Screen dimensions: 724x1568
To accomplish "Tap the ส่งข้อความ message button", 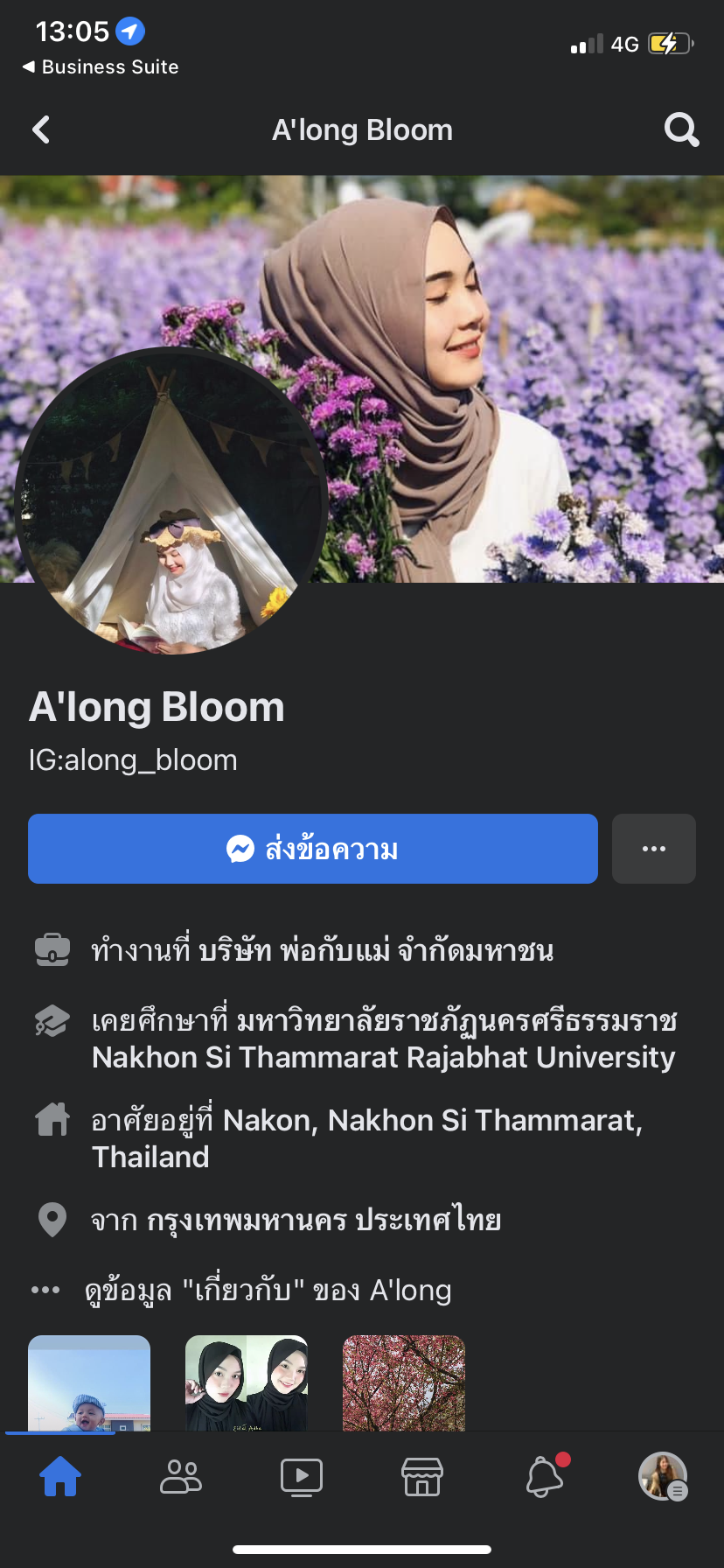I will click(313, 849).
